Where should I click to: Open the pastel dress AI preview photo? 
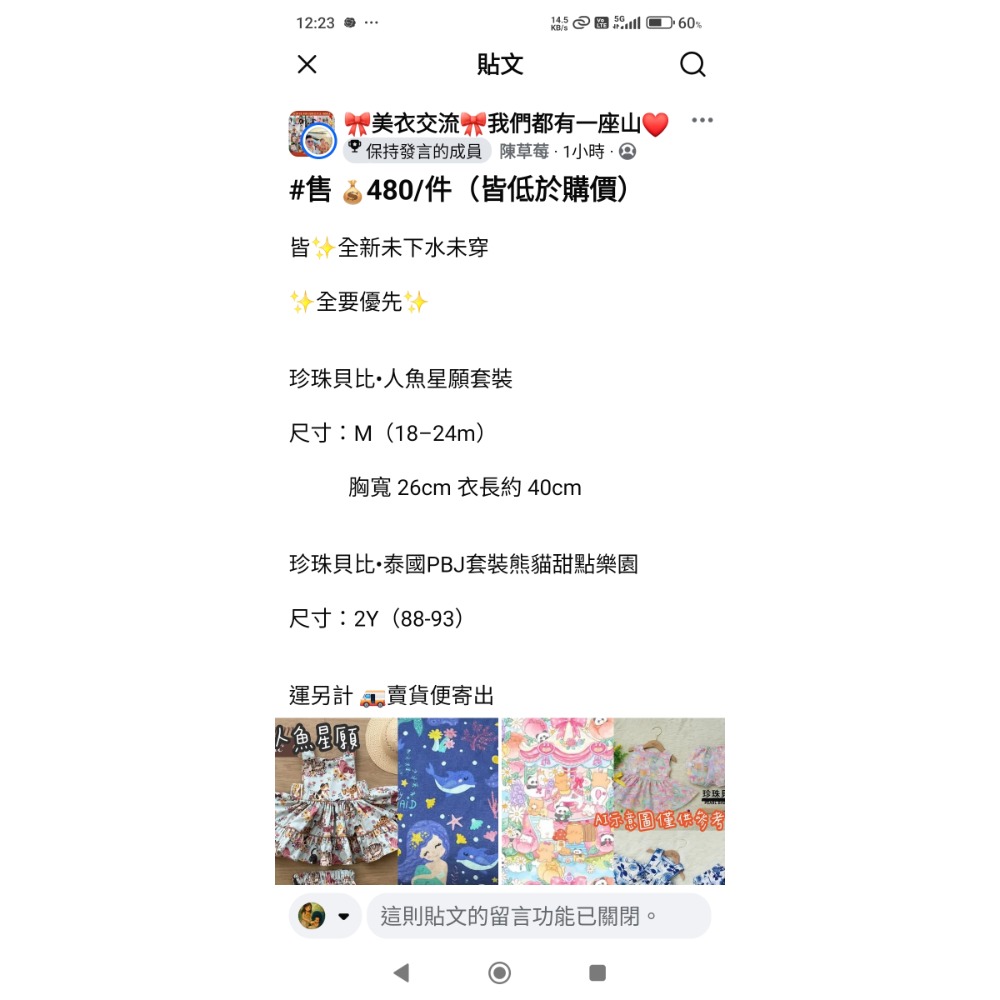click(x=669, y=801)
